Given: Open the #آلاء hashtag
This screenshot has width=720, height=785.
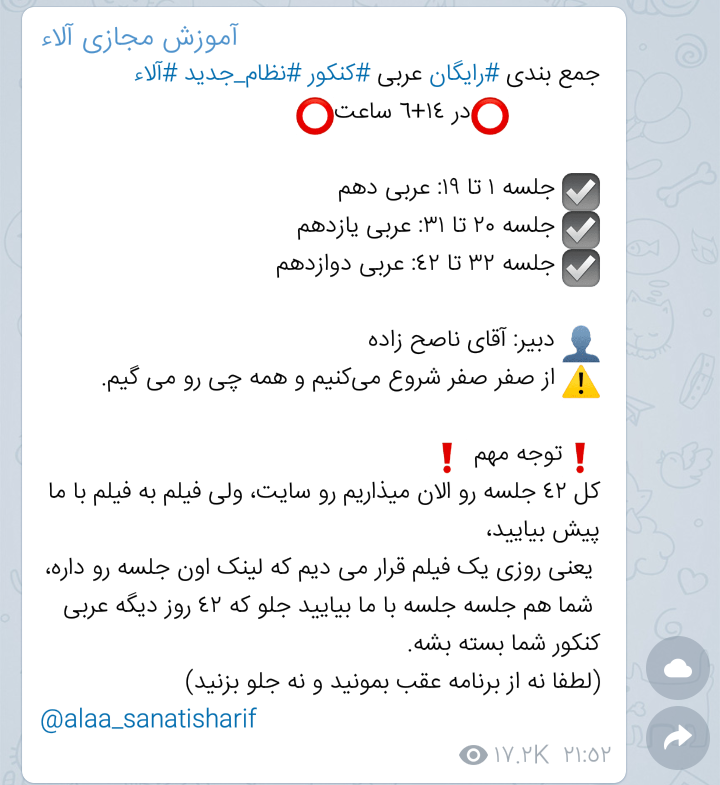Looking at the screenshot, I should tap(155, 75).
